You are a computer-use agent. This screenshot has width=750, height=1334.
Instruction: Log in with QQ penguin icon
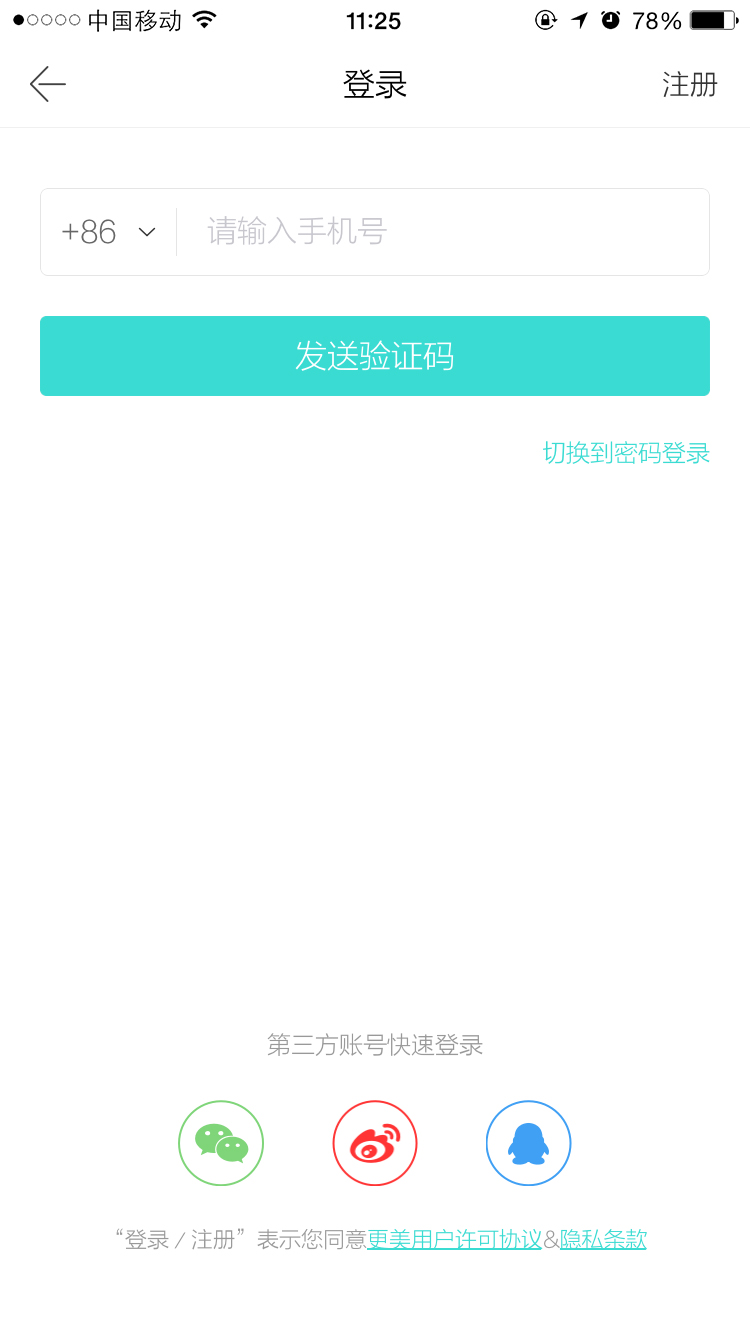(528, 1143)
